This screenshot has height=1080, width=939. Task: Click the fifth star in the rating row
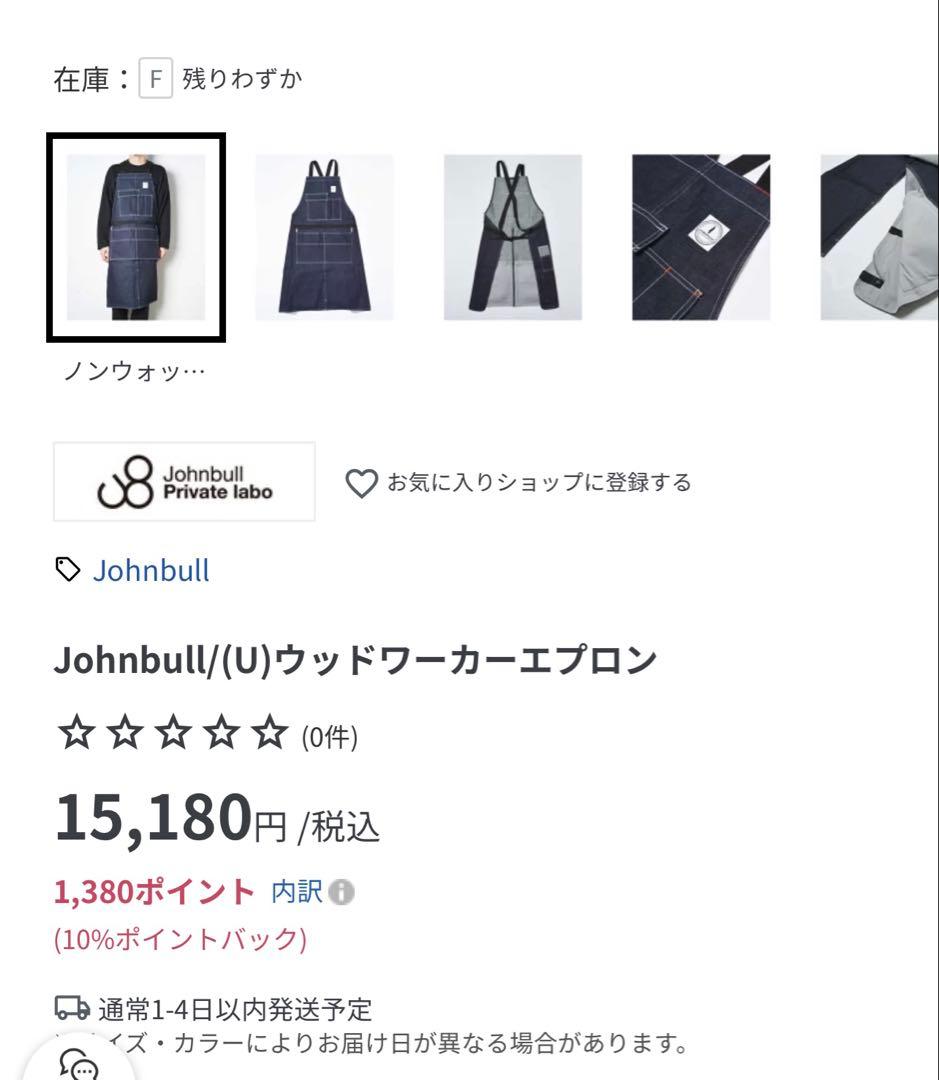(268, 733)
